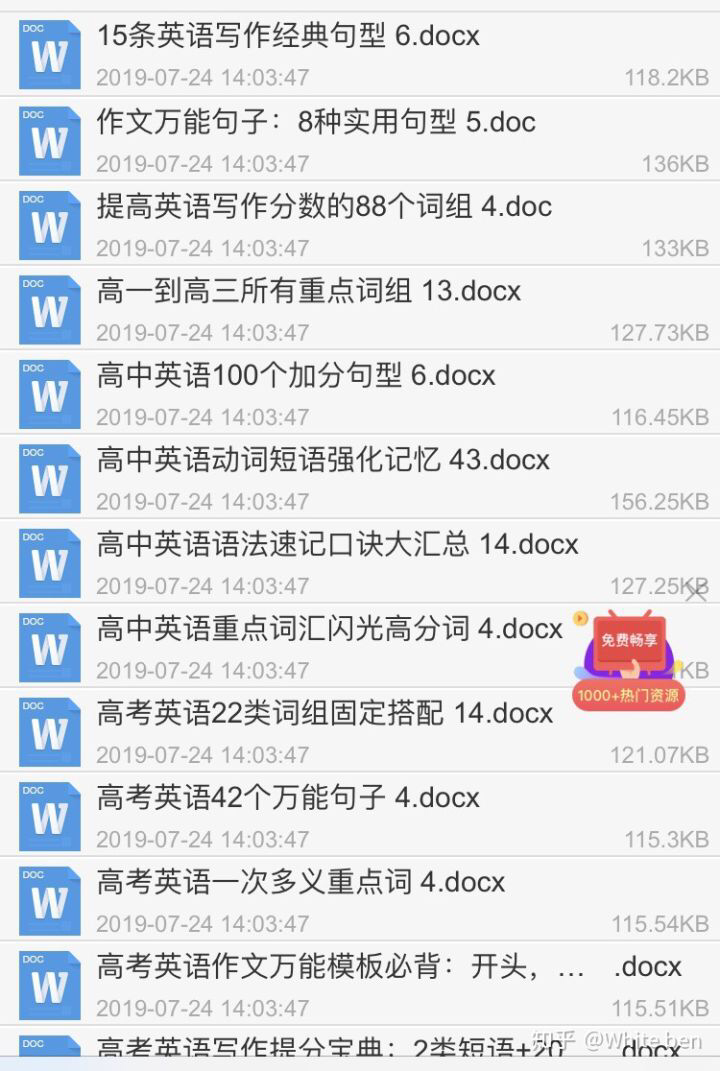
Task: Open 高考英语42个万能句子 4.docx
Action: tap(288, 798)
